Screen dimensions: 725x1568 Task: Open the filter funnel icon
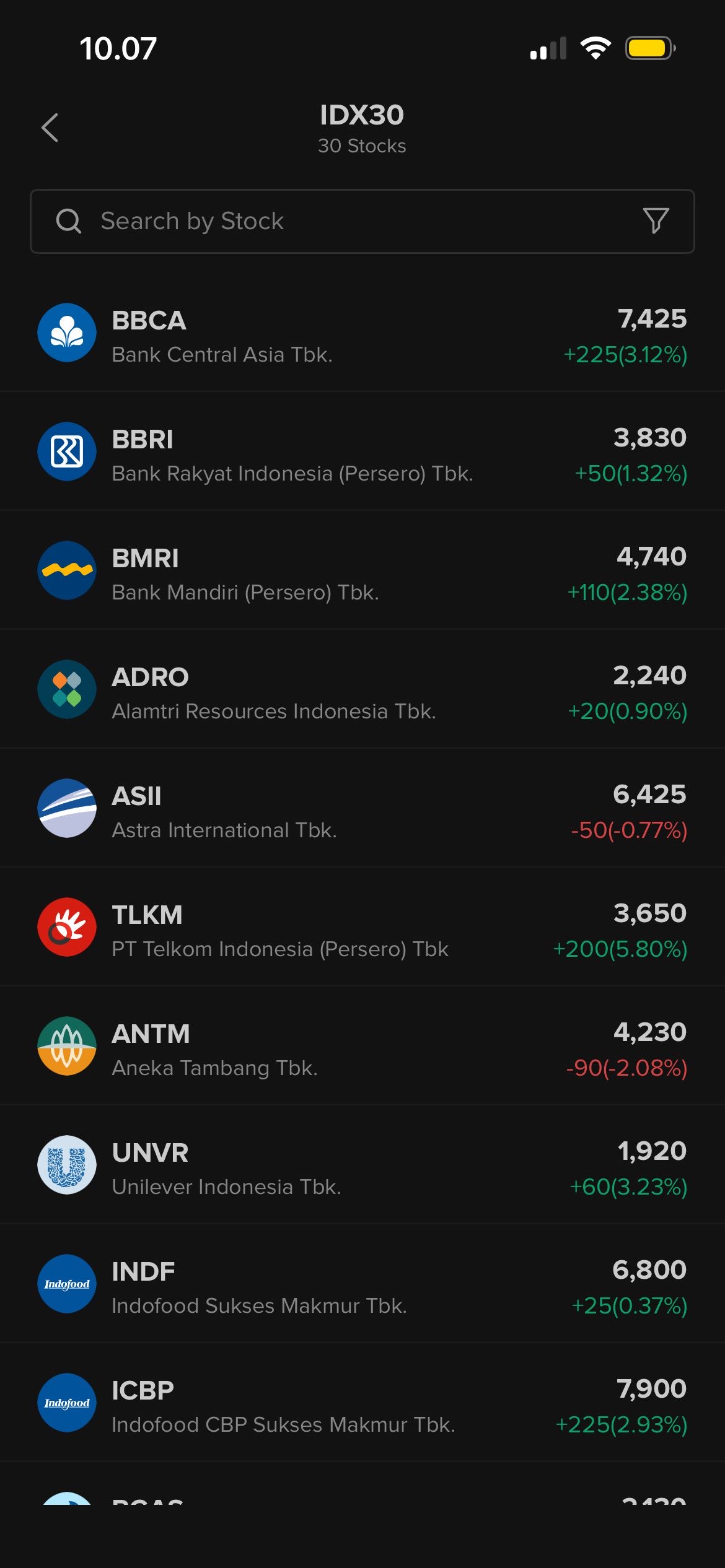point(656,220)
